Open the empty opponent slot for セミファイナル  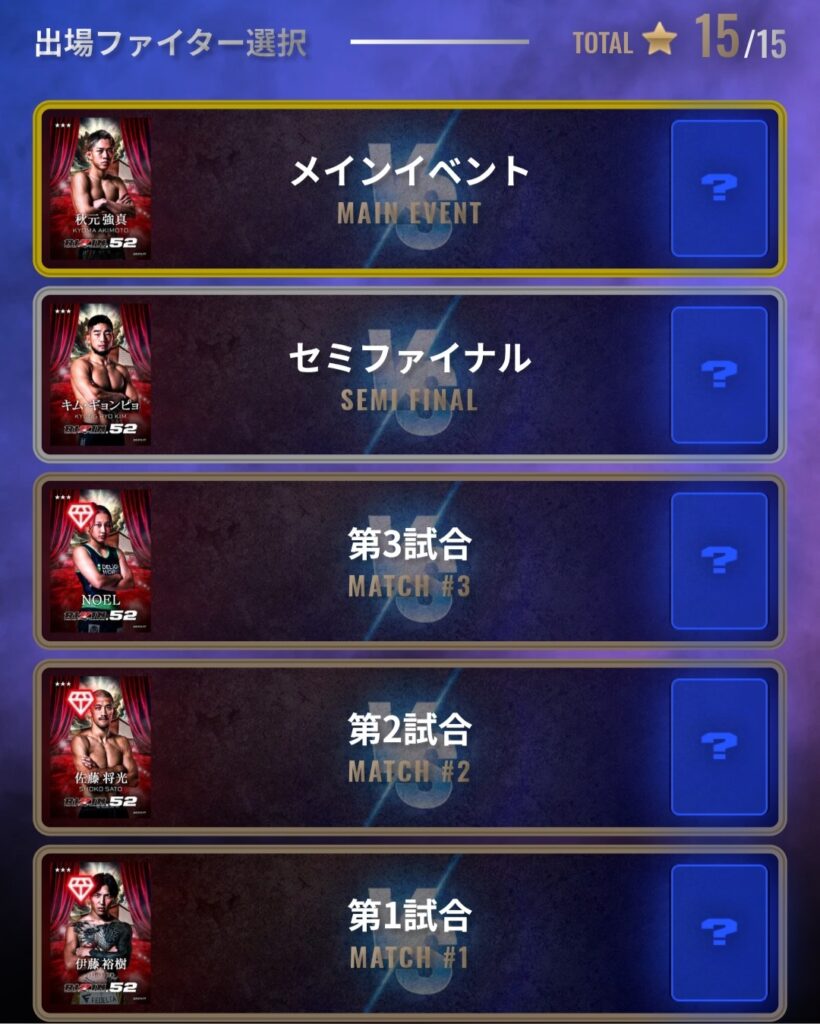point(719,375)
